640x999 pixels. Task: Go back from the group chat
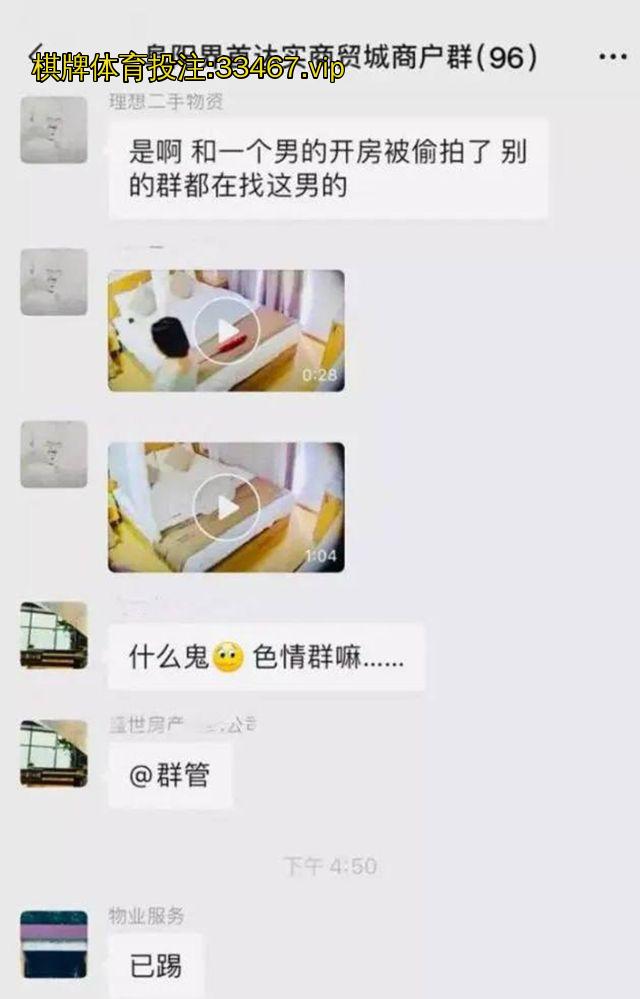coord(36,56)
